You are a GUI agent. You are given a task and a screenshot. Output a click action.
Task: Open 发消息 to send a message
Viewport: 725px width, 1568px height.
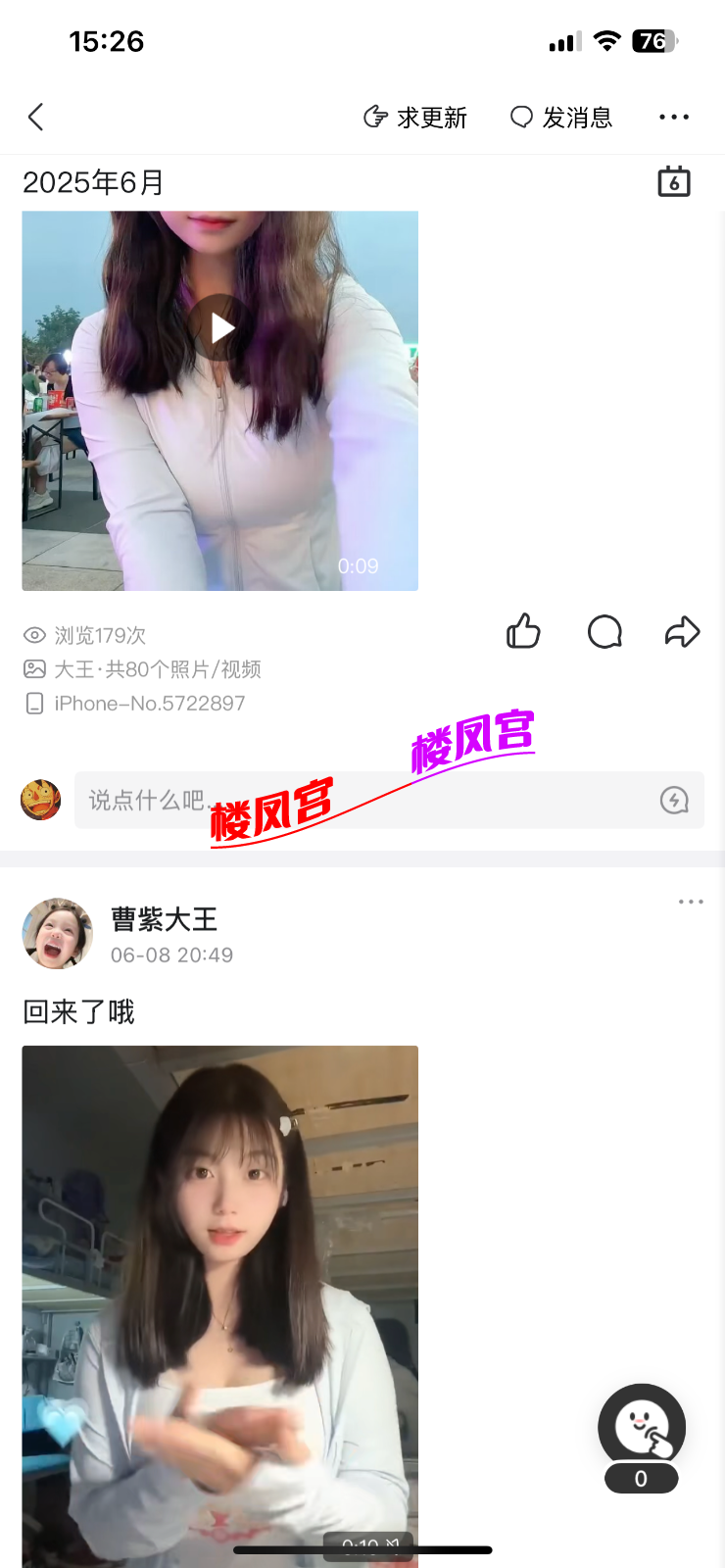[561, 118]
